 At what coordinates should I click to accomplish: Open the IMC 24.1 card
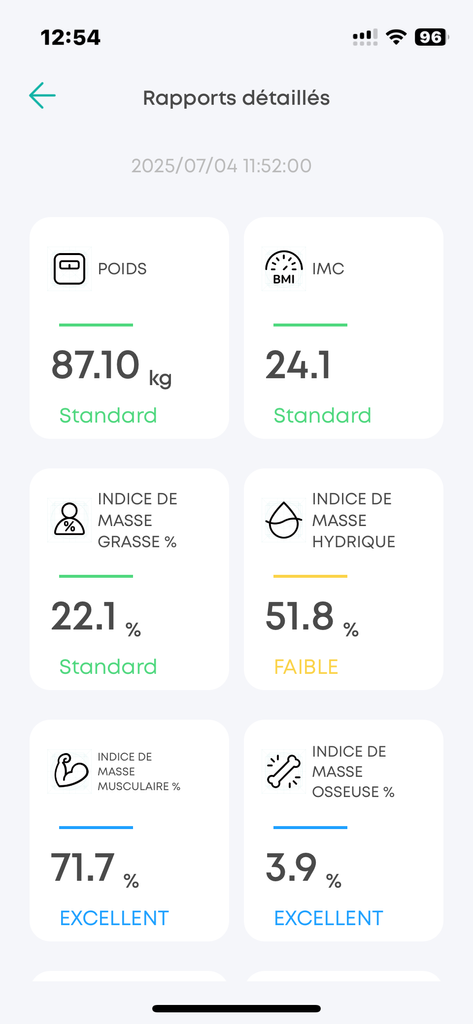click(x=344, y=328)
